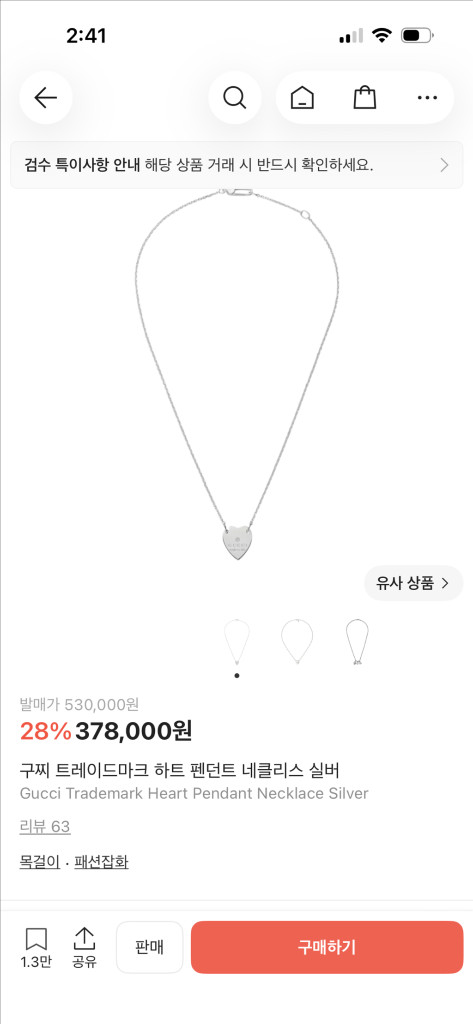Viewport: 473px width, 1024px height.
Task: Open the shopping bag icon
Action: point(365,98)
